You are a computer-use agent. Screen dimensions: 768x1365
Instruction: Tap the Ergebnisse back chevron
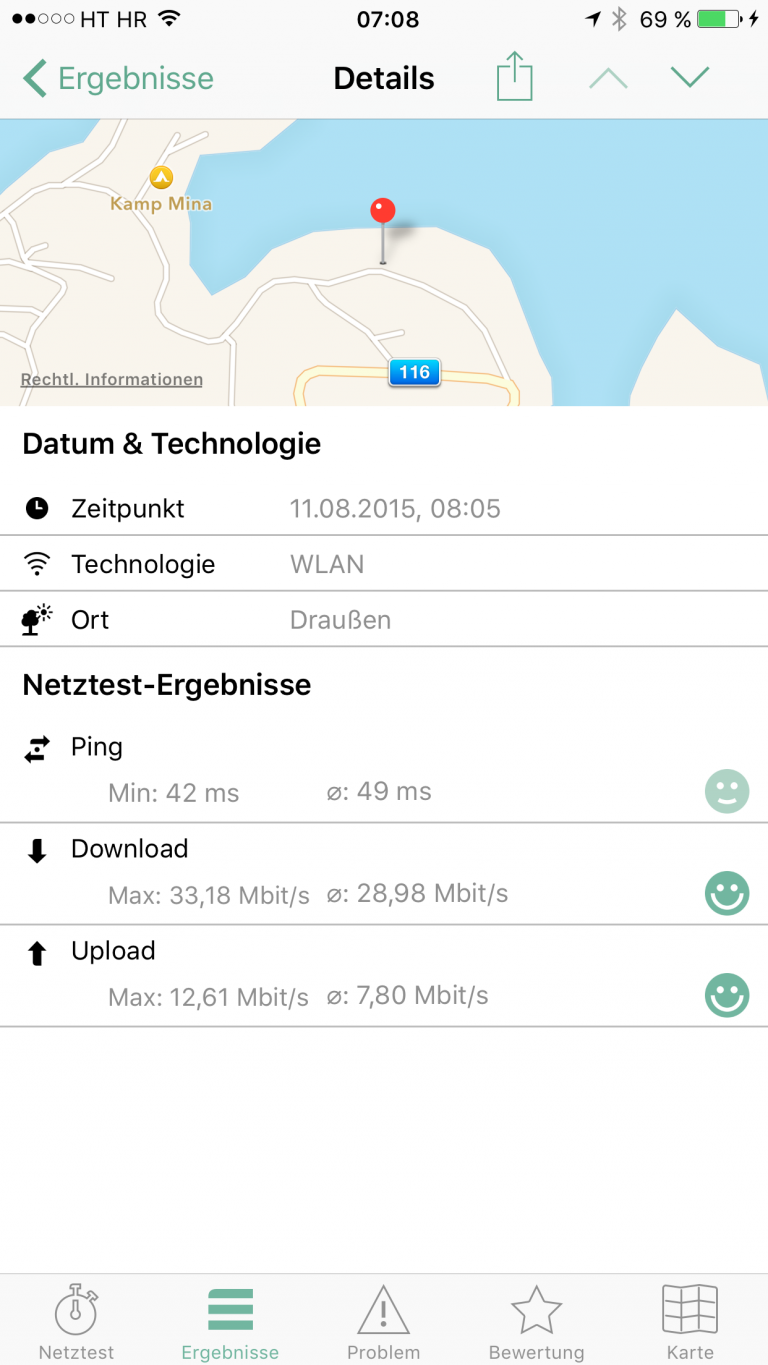37,77
